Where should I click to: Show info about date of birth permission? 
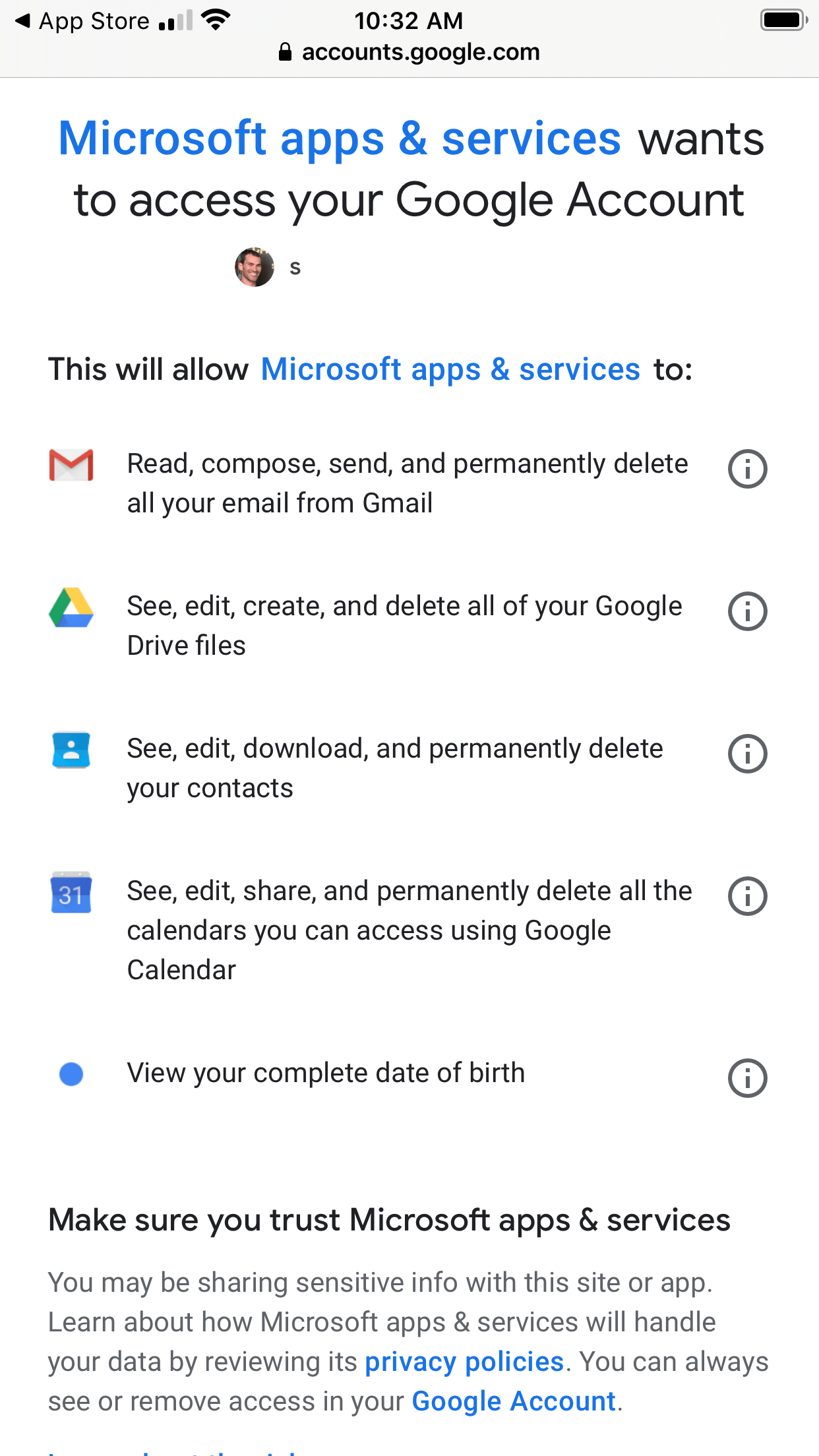[x=747, y=1078]
